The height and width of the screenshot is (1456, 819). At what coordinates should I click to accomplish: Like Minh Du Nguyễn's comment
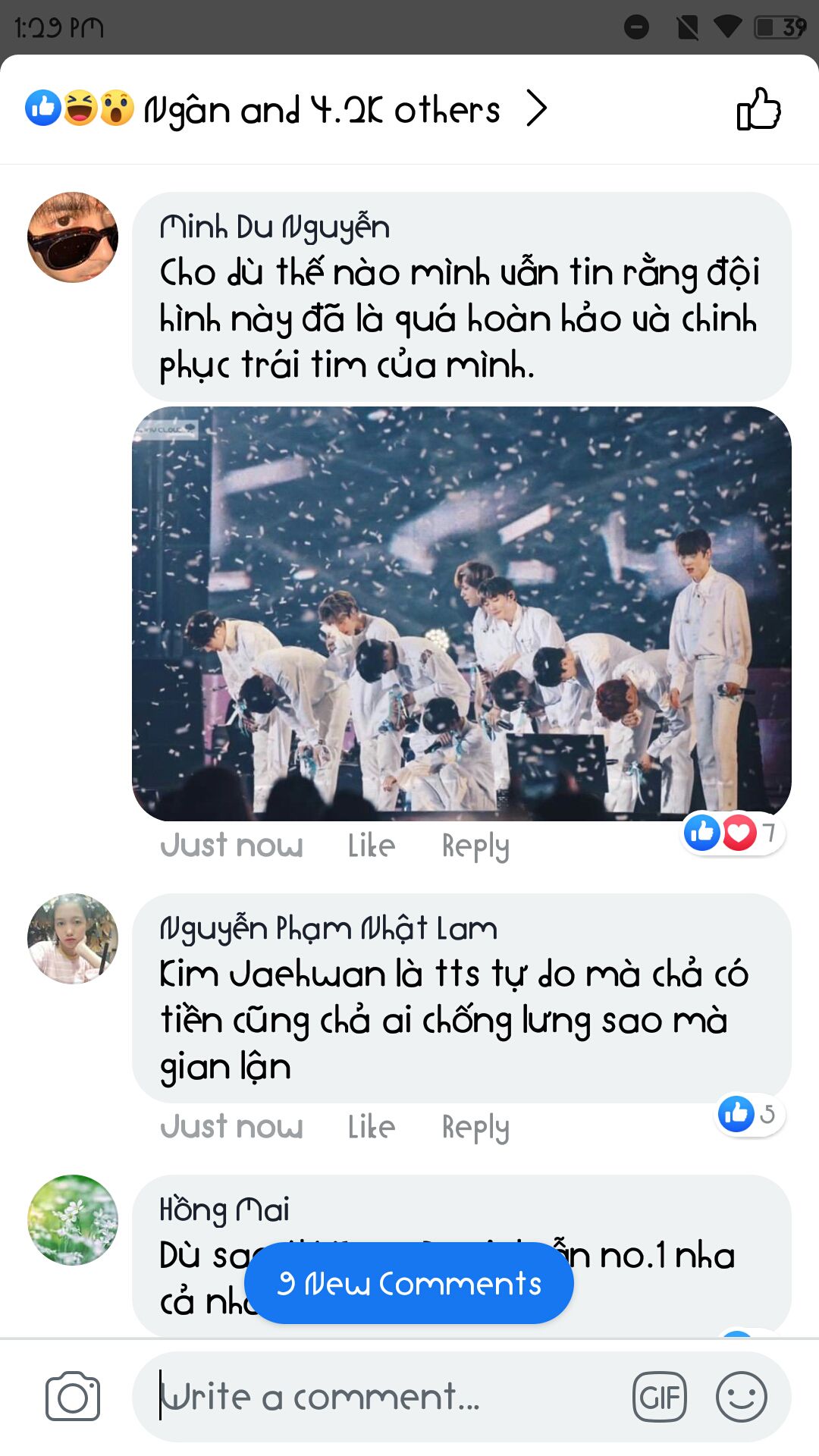point(371,846)
